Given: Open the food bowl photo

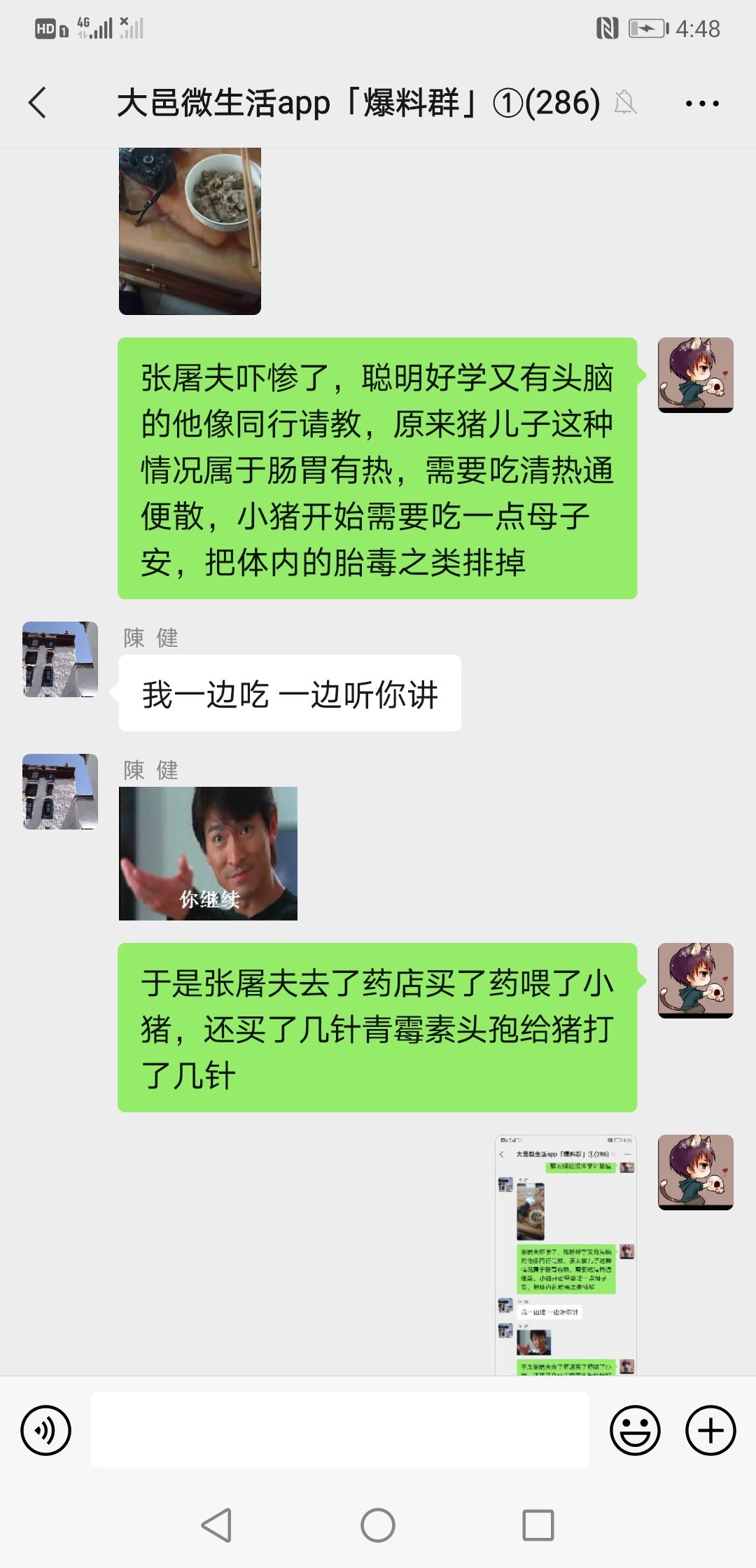Looking at the screenshot, I should click(x=190, y=231).
